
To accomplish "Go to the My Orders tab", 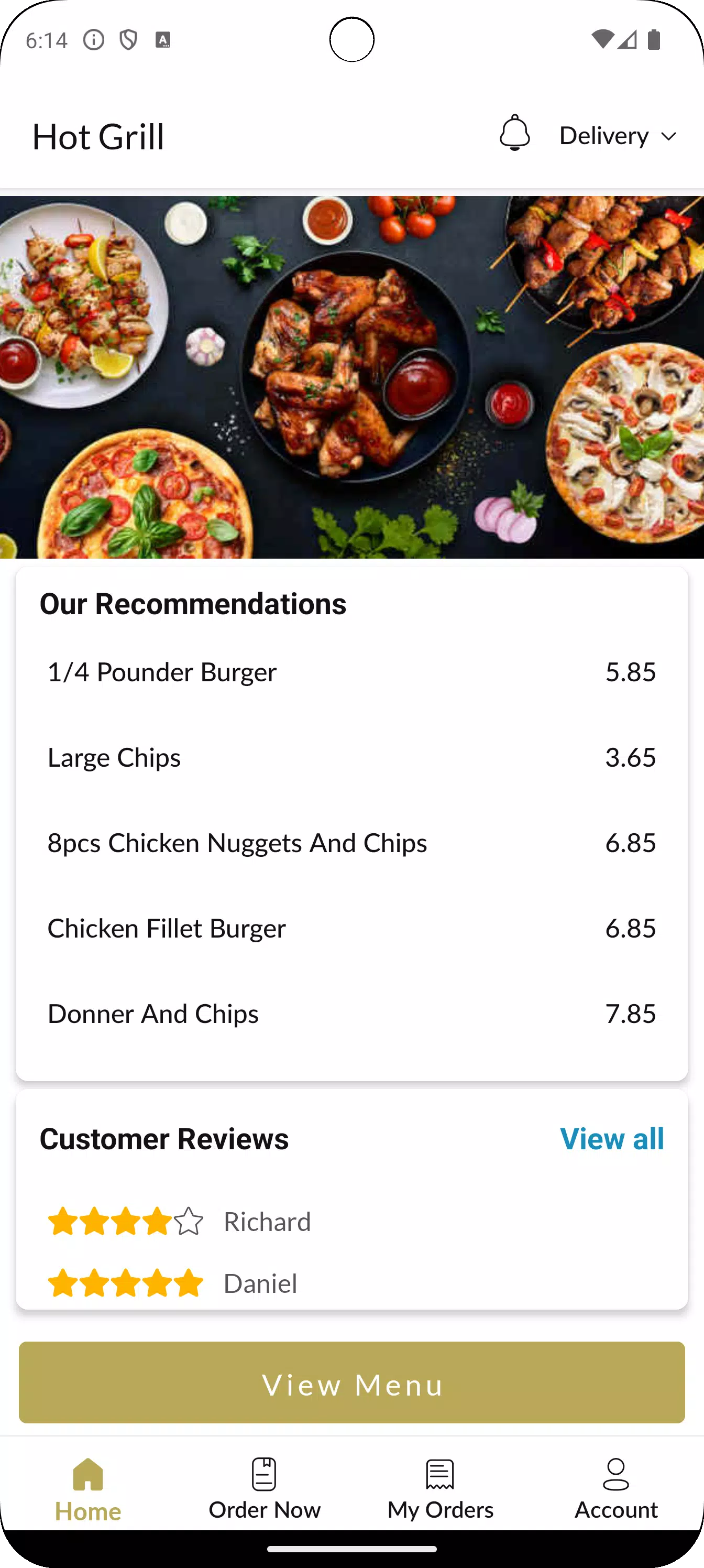I will 440,1489.
